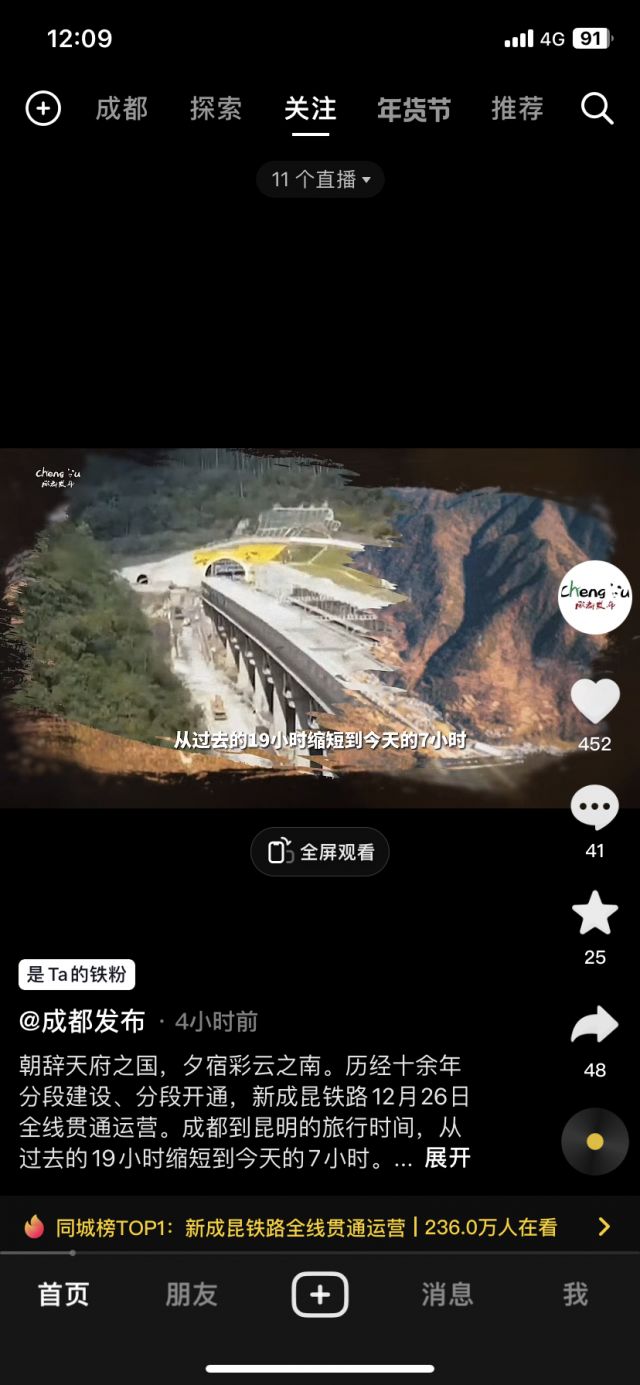Viewport: 640px width, 1385px height.
Task: Expand the caption with 展开
Action: 447,1158
